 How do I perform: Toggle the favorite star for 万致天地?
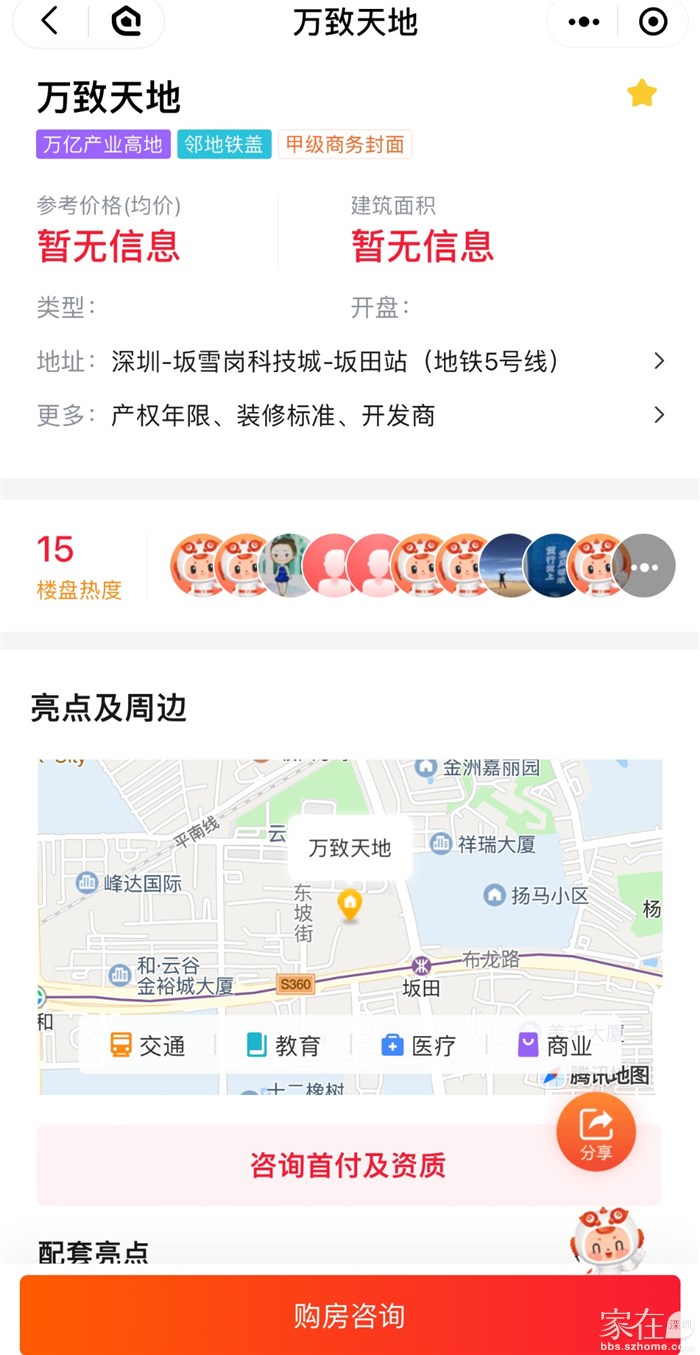641,94
